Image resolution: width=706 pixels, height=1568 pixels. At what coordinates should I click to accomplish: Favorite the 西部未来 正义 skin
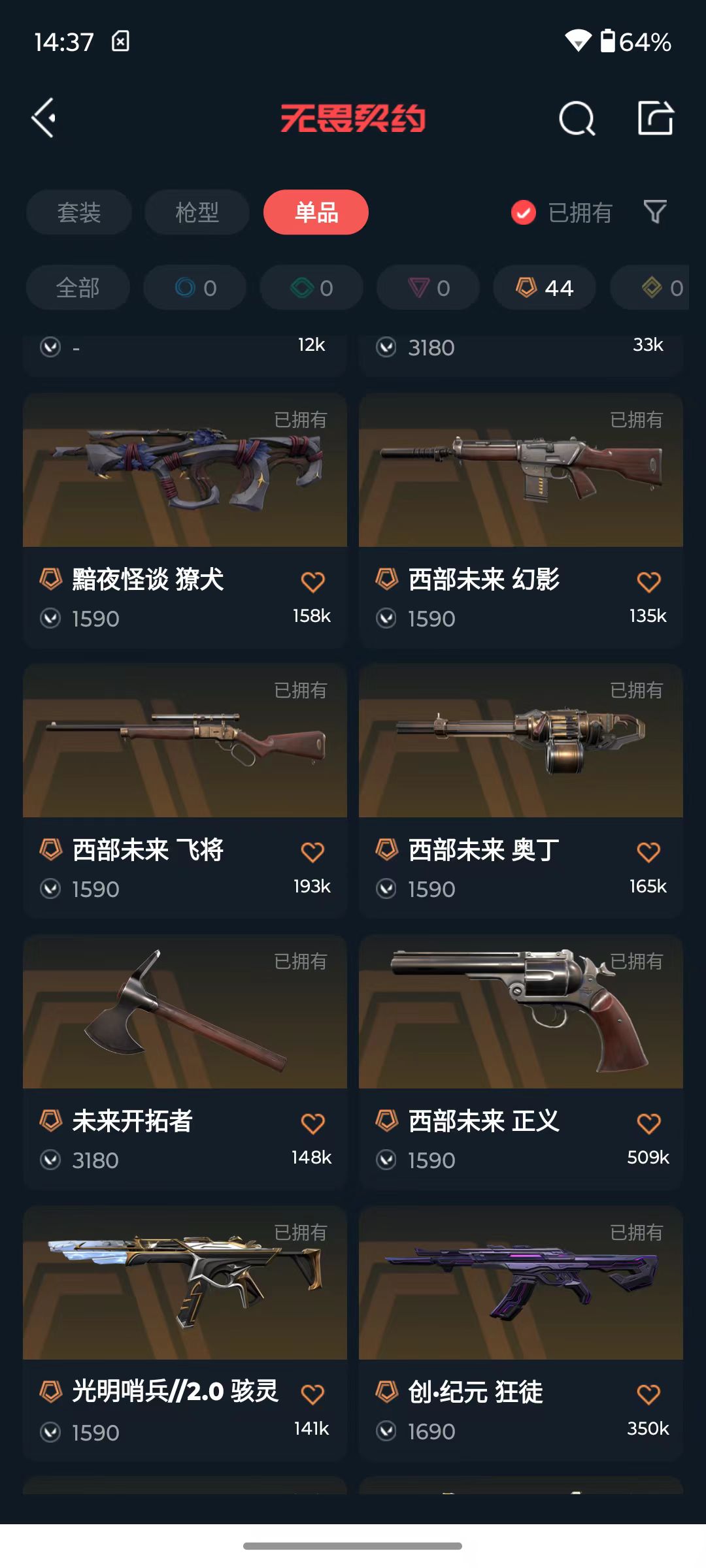pyautogui.click(x=648, y=1123)
